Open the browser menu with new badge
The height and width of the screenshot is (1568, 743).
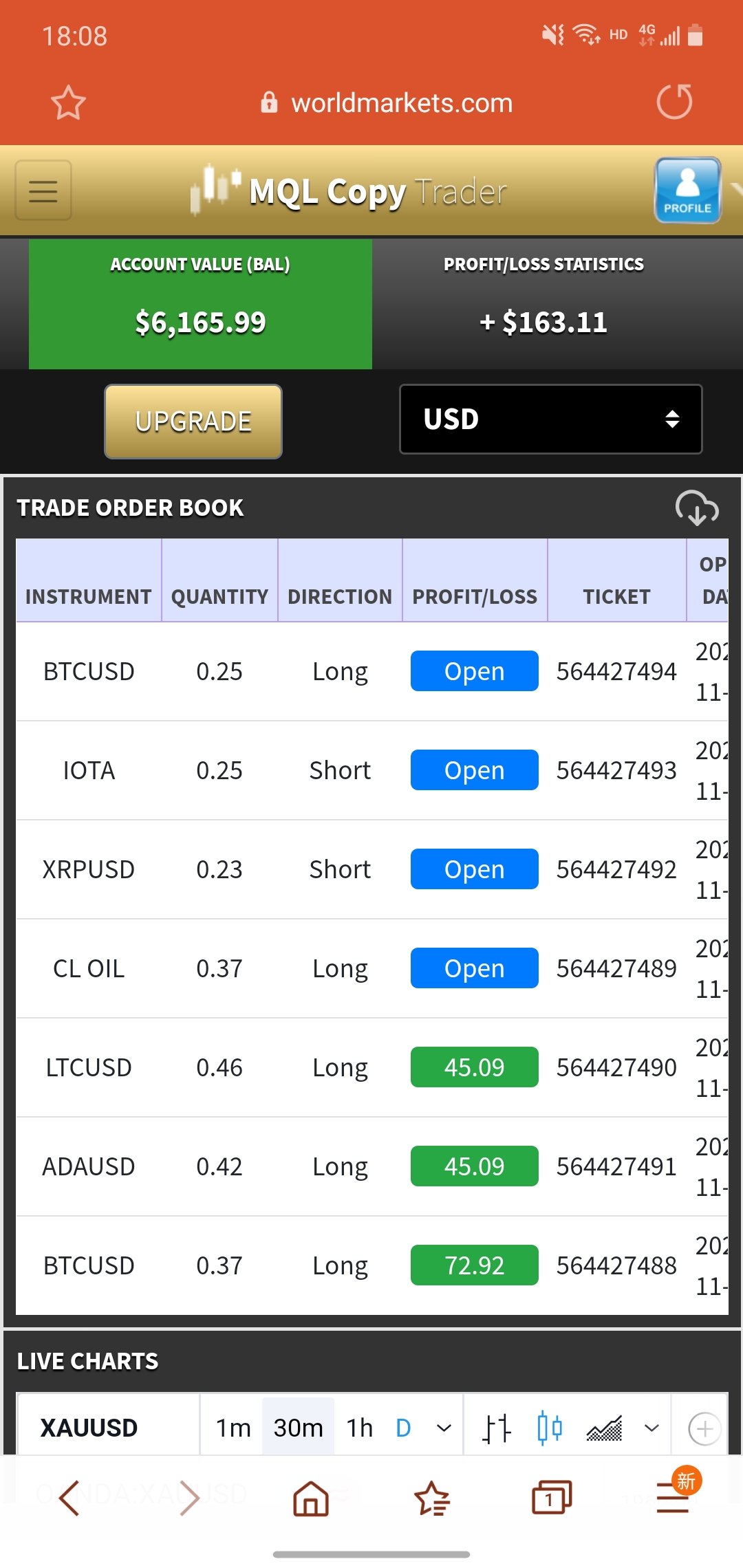click(x=673, y=1496)
